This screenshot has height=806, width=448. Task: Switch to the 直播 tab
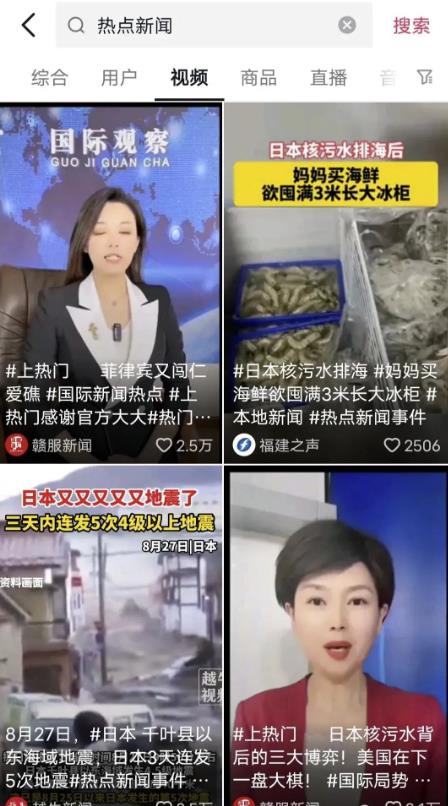point(328,78)
